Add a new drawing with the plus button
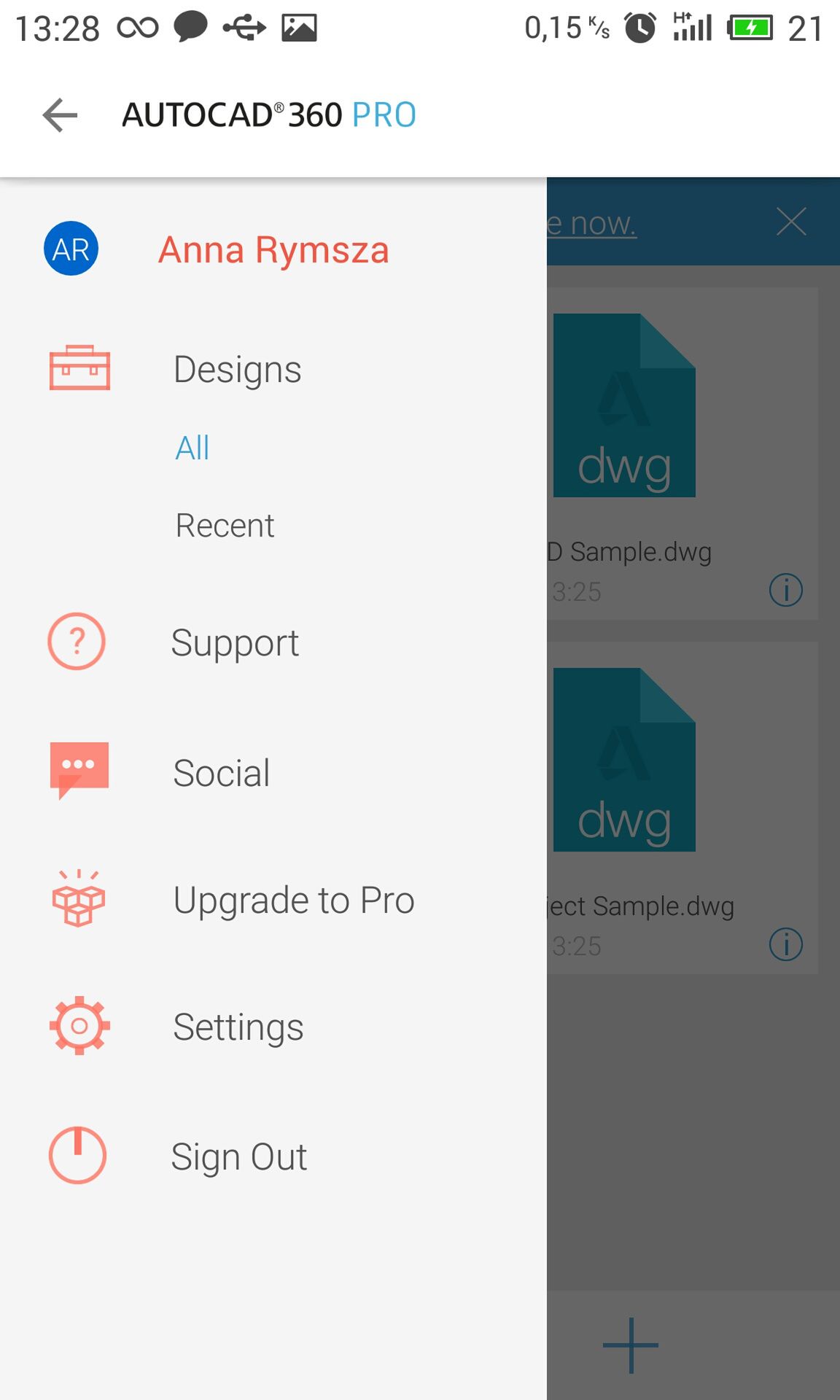Image resolution: width=840 pixels, height=1400 pixels. (x=631, y=1345)
